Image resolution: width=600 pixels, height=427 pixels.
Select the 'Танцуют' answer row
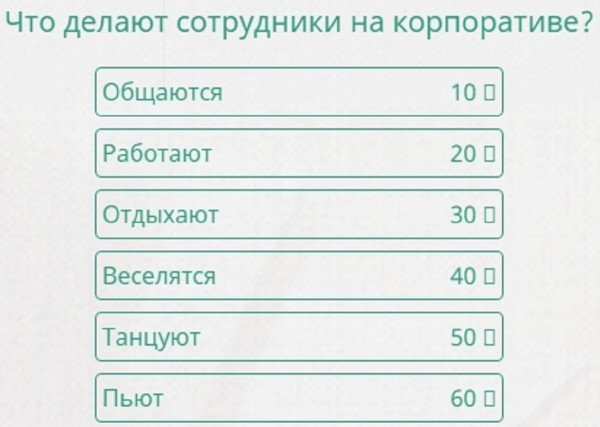299,337
